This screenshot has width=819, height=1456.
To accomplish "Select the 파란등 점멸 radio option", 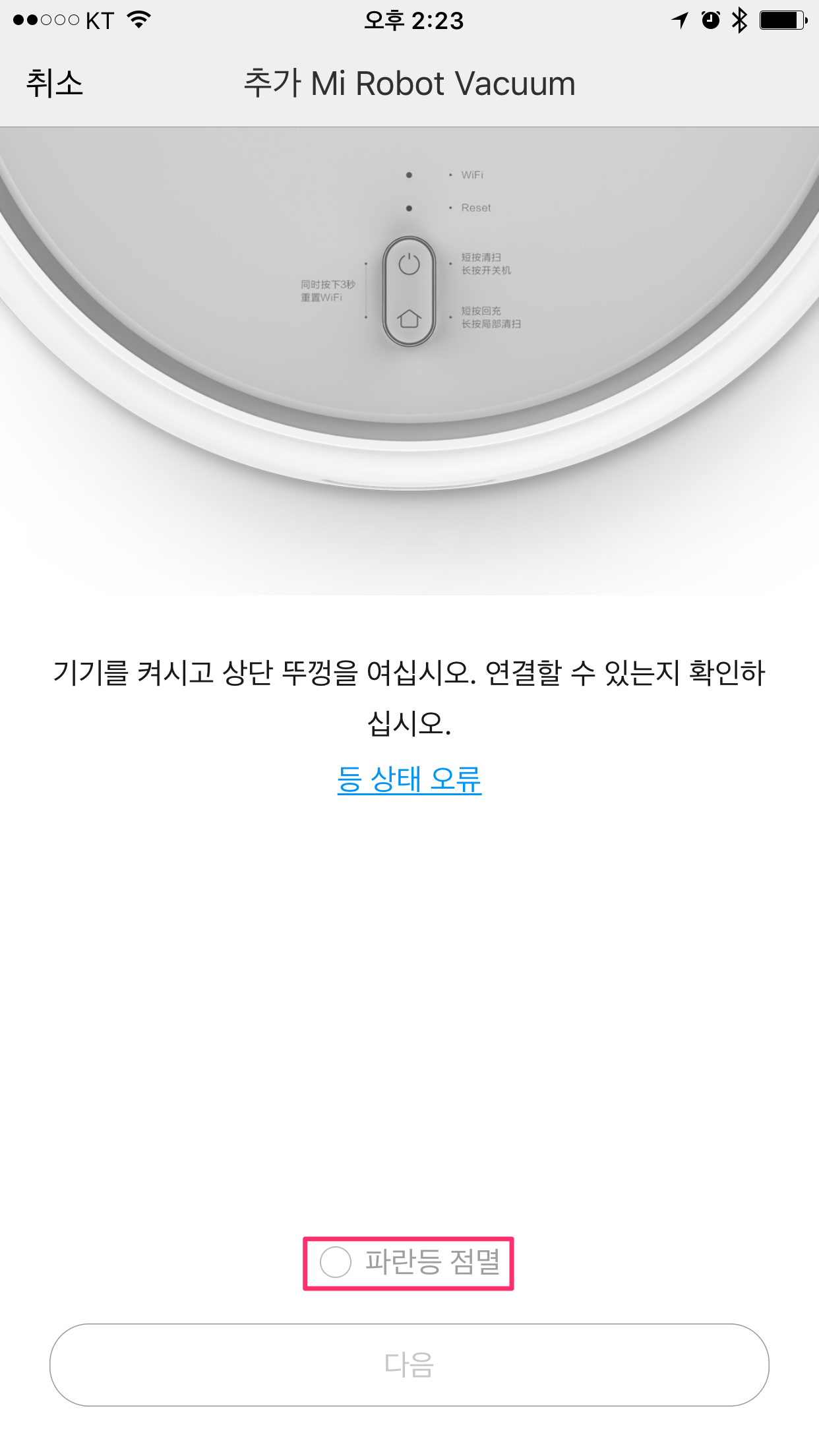I will click(x=336, y=1262).
